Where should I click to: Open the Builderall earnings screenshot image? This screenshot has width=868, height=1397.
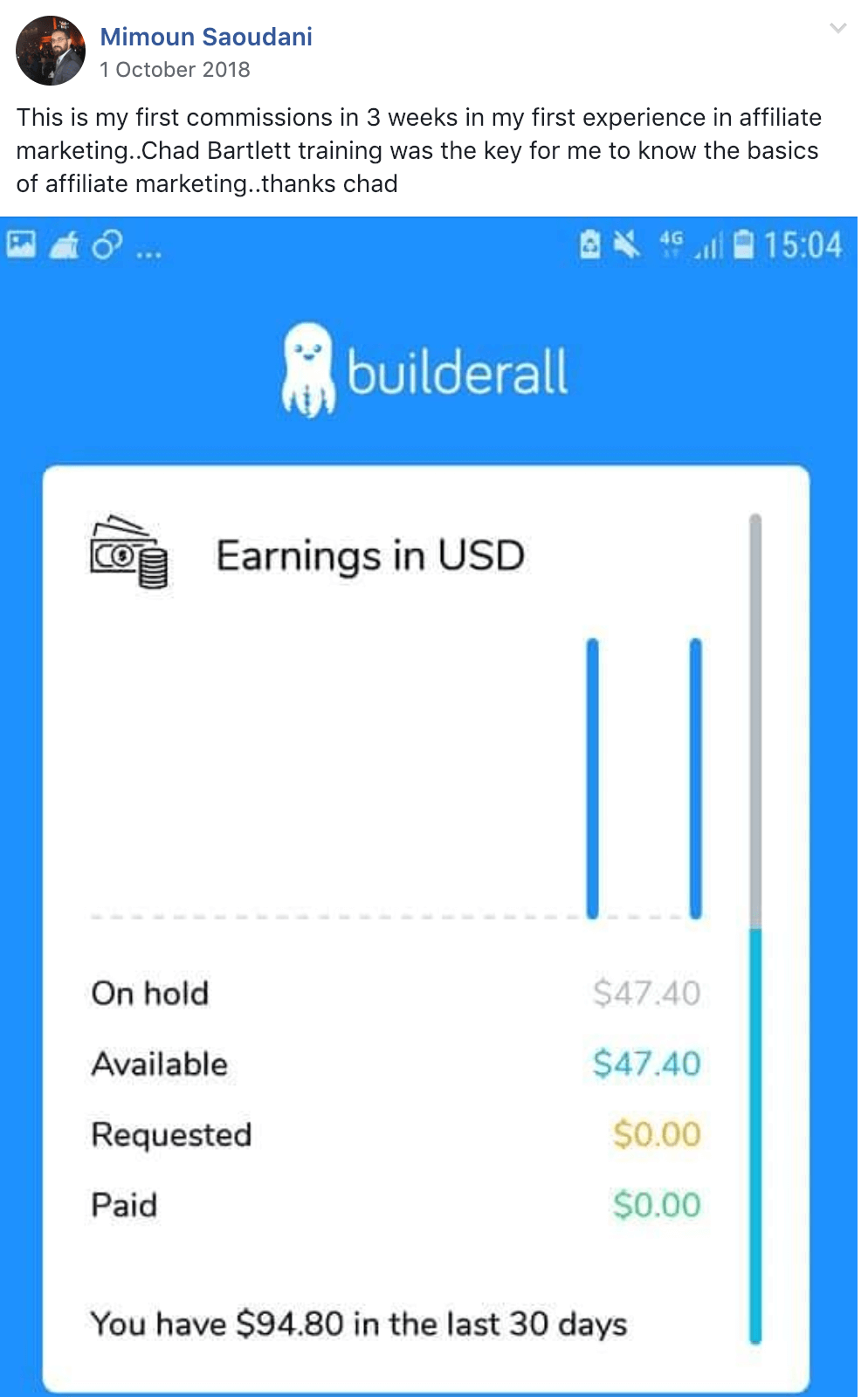point(428,803)
